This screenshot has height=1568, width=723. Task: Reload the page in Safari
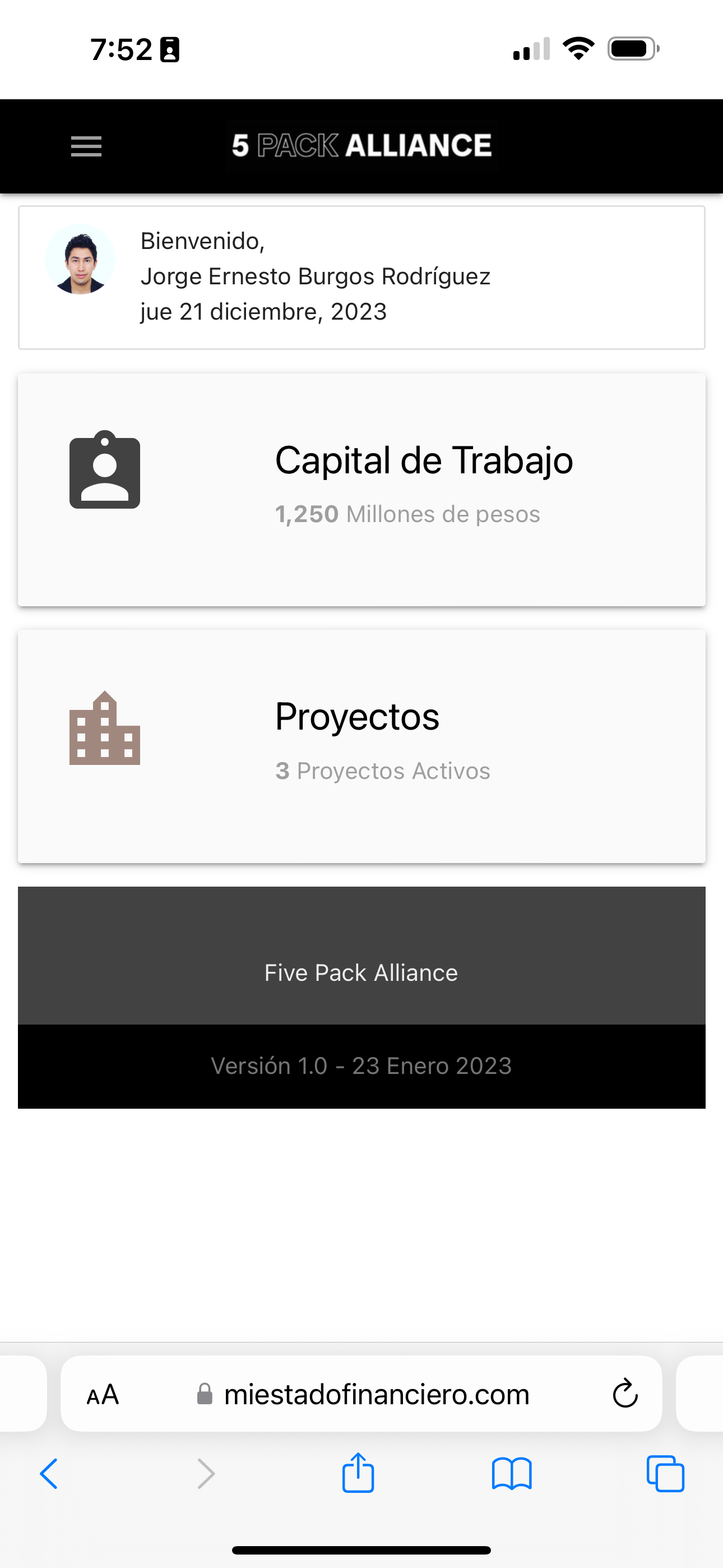pos(625,1395)
